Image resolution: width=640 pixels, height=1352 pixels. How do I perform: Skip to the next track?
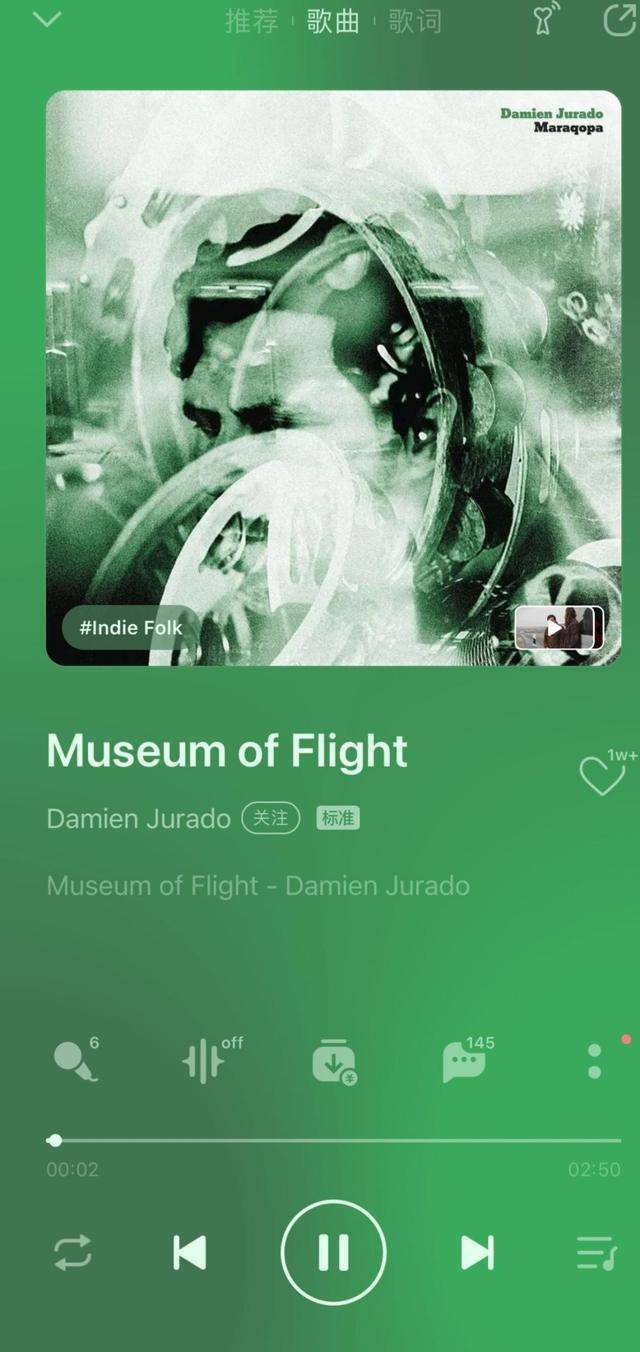pyautogui.click(x=476, y=1252)
